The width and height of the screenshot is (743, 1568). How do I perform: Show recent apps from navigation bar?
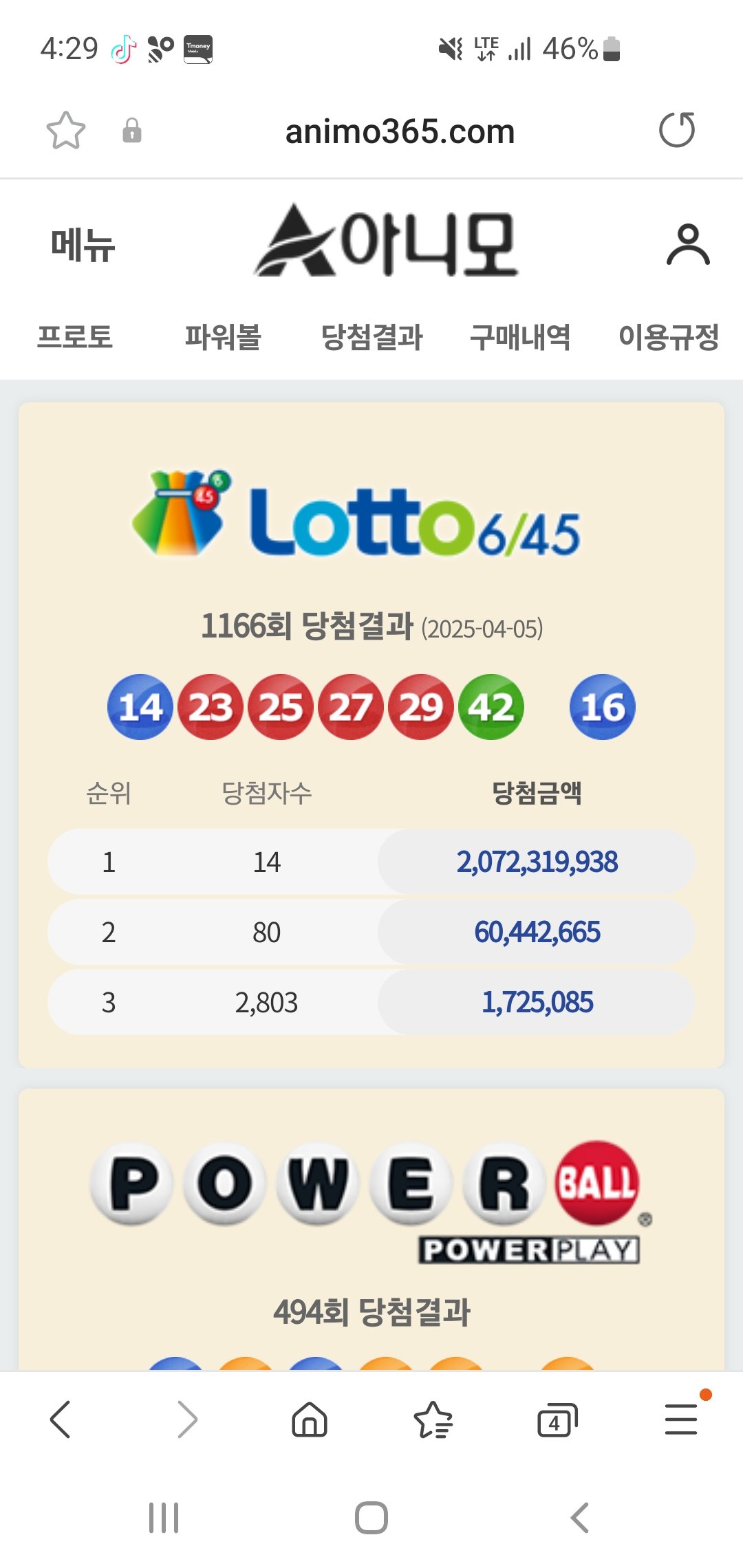point(164,1518)
